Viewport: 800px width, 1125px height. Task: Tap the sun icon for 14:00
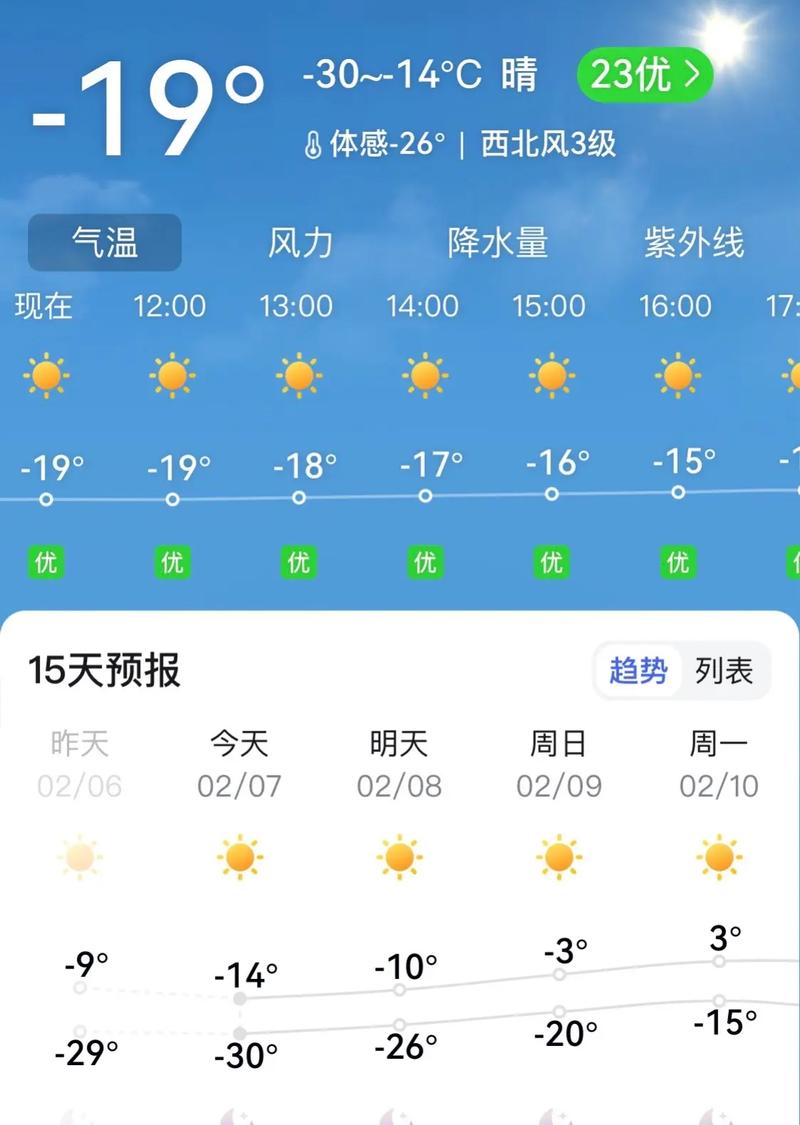point(424,374)
